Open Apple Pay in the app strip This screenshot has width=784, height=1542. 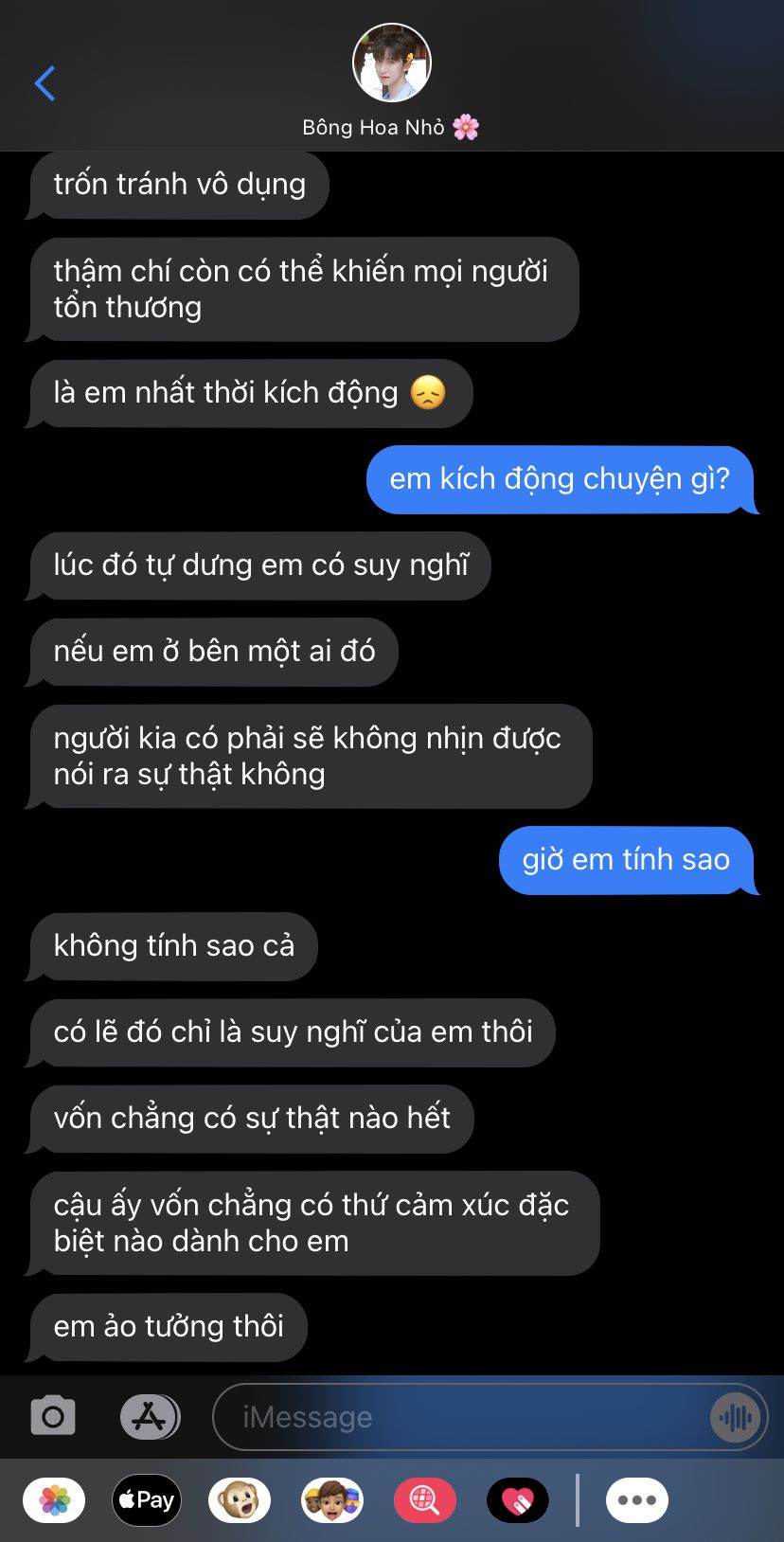[146, 1500]
